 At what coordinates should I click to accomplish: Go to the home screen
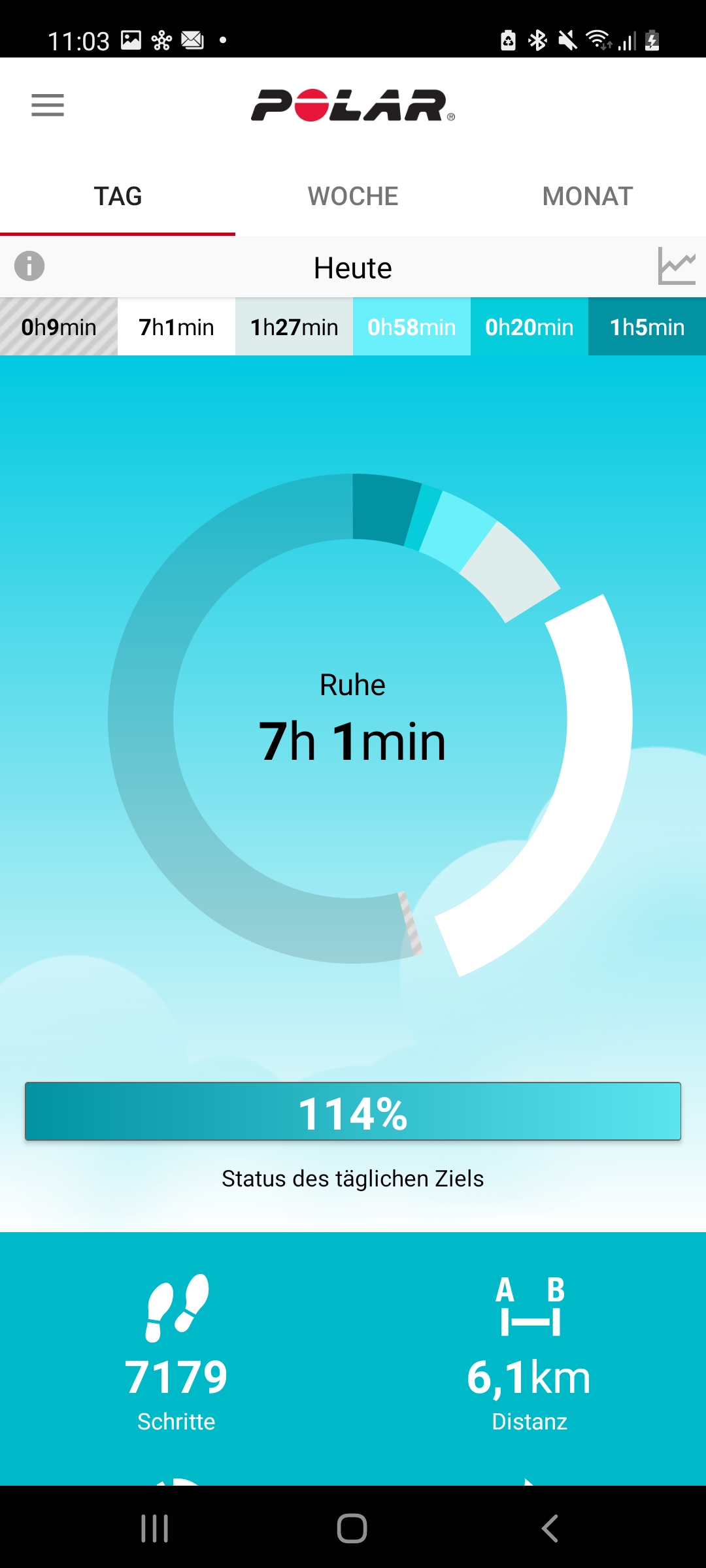tap(352, 1529)
